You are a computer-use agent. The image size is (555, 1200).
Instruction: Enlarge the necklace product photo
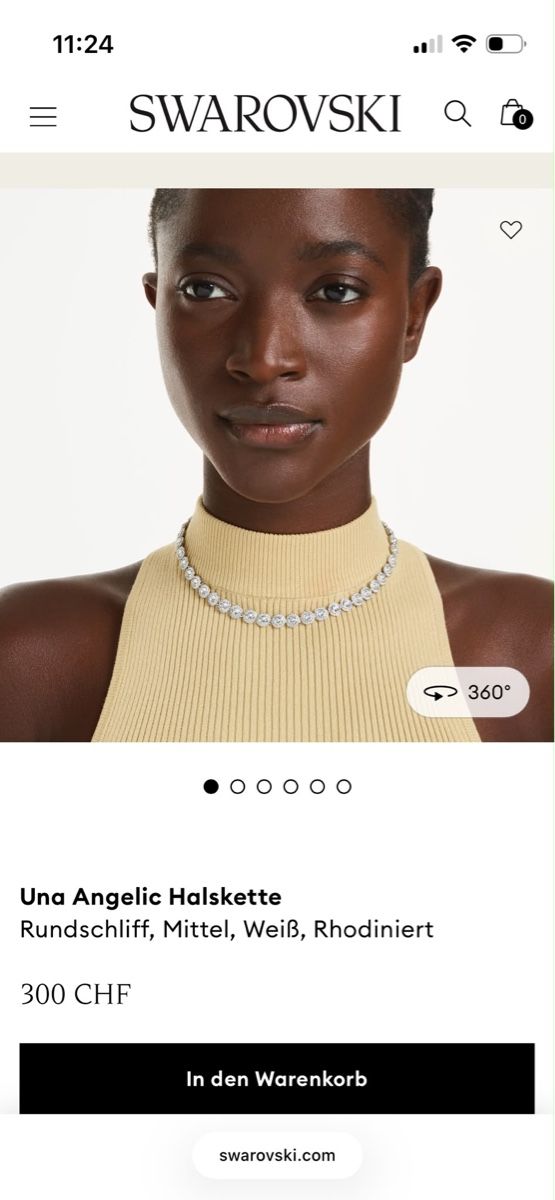click(277, 465)
